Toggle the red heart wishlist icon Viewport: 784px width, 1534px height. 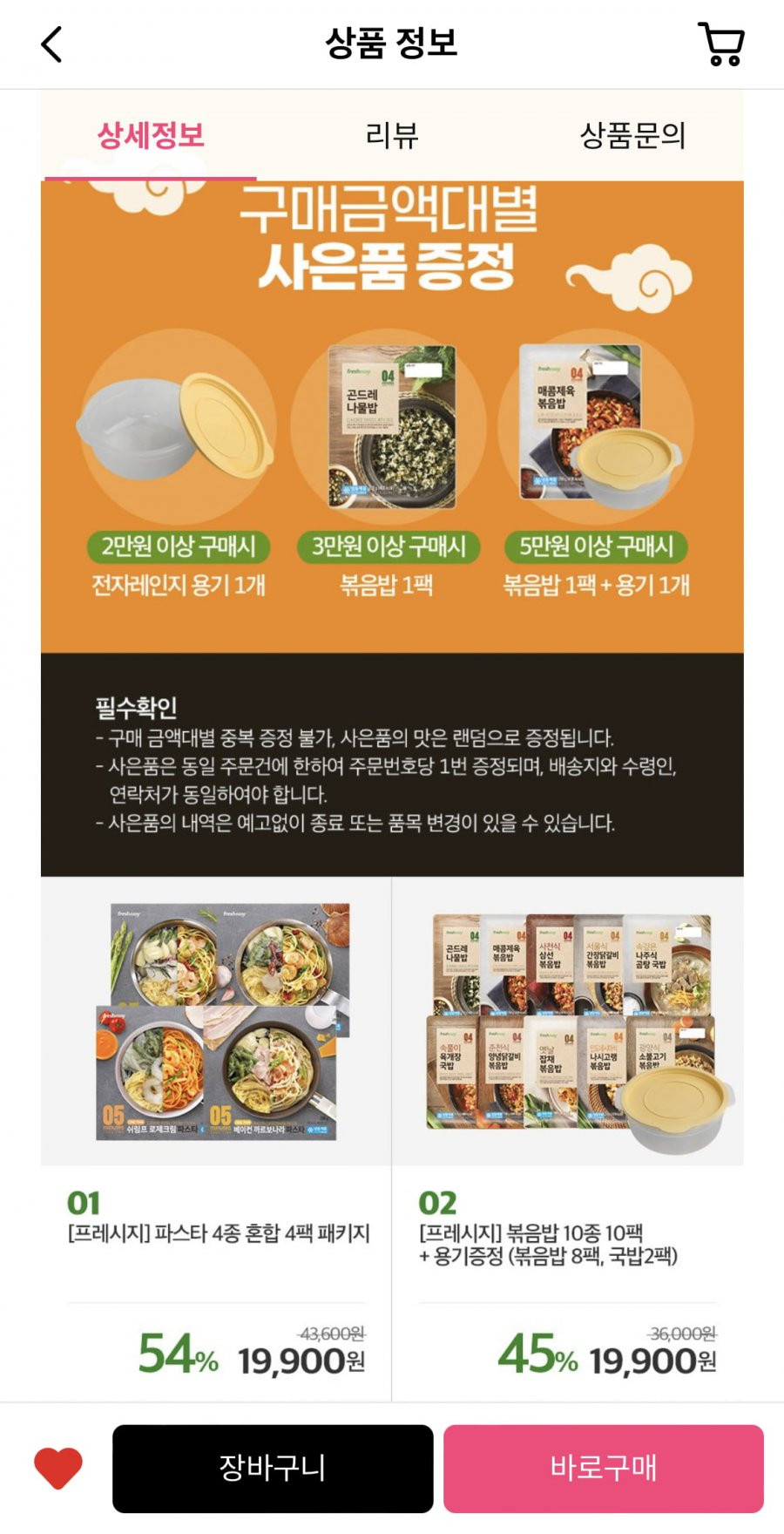[x=58, y=1468]
